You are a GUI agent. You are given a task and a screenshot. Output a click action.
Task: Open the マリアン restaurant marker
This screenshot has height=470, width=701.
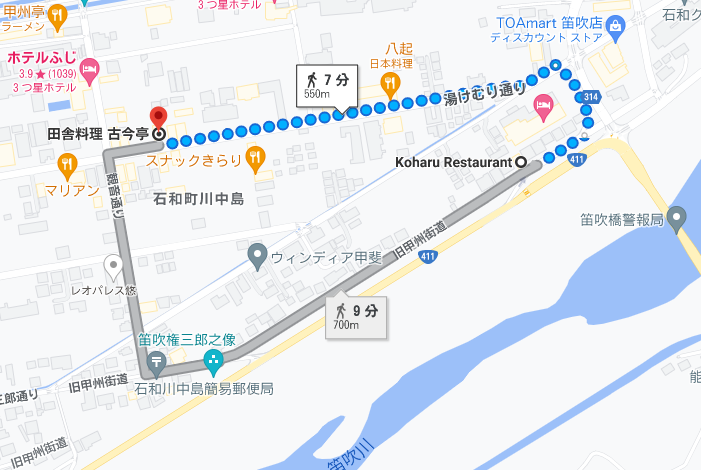[x=67, y=163]
